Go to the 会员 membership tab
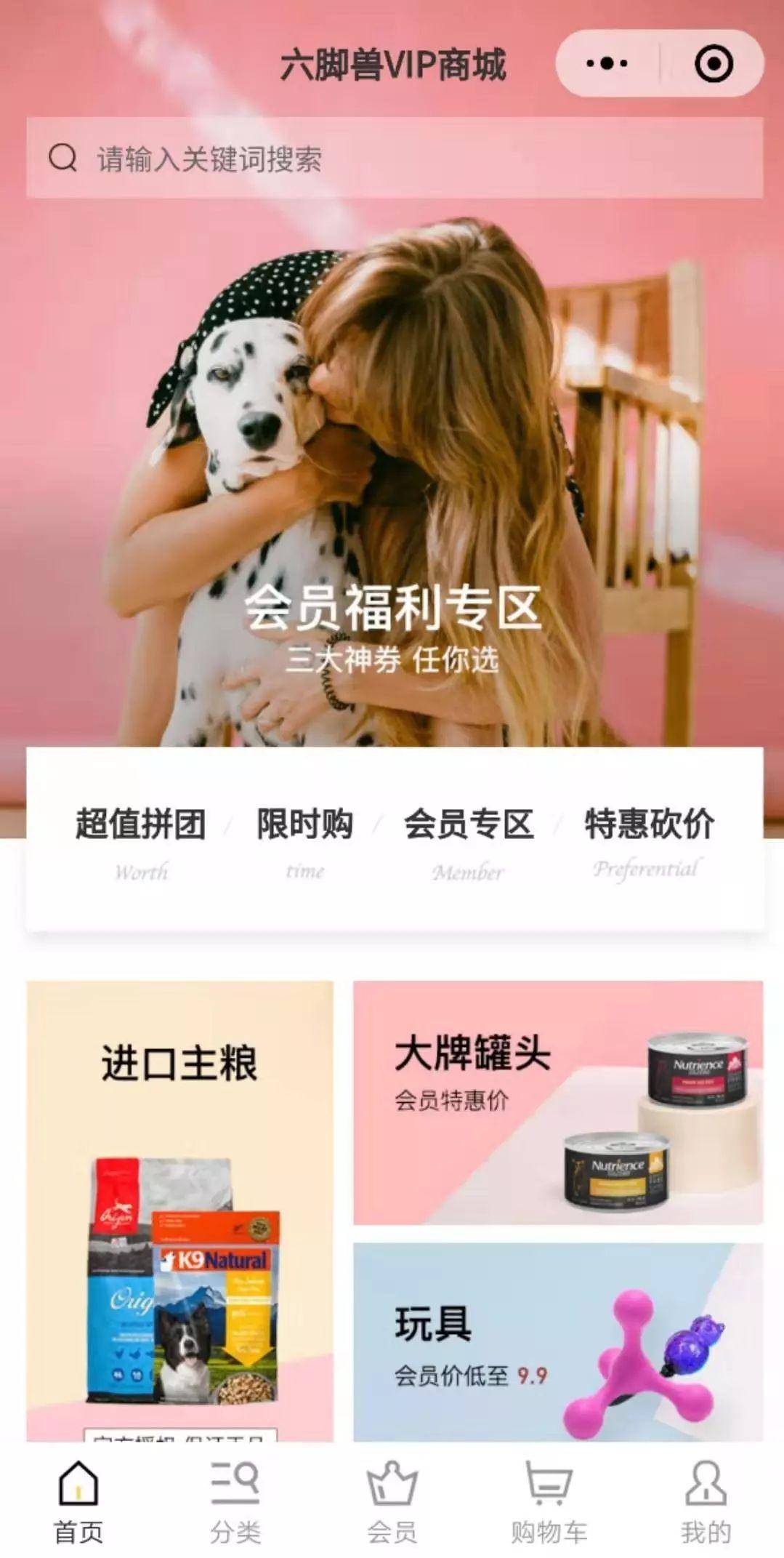Viewport: 784px width, 1558px height. pos(392,1502)
